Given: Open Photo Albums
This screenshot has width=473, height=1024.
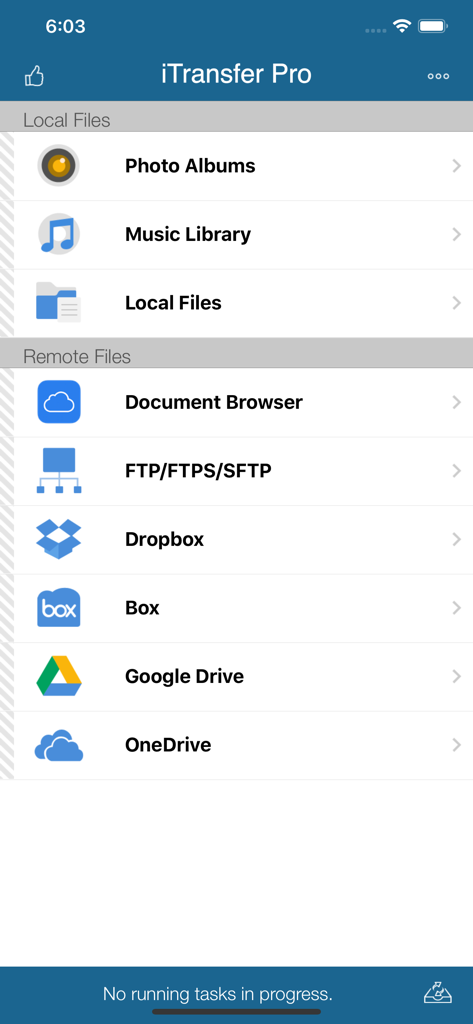Looking at the screenshot, I should pos(236,166).
